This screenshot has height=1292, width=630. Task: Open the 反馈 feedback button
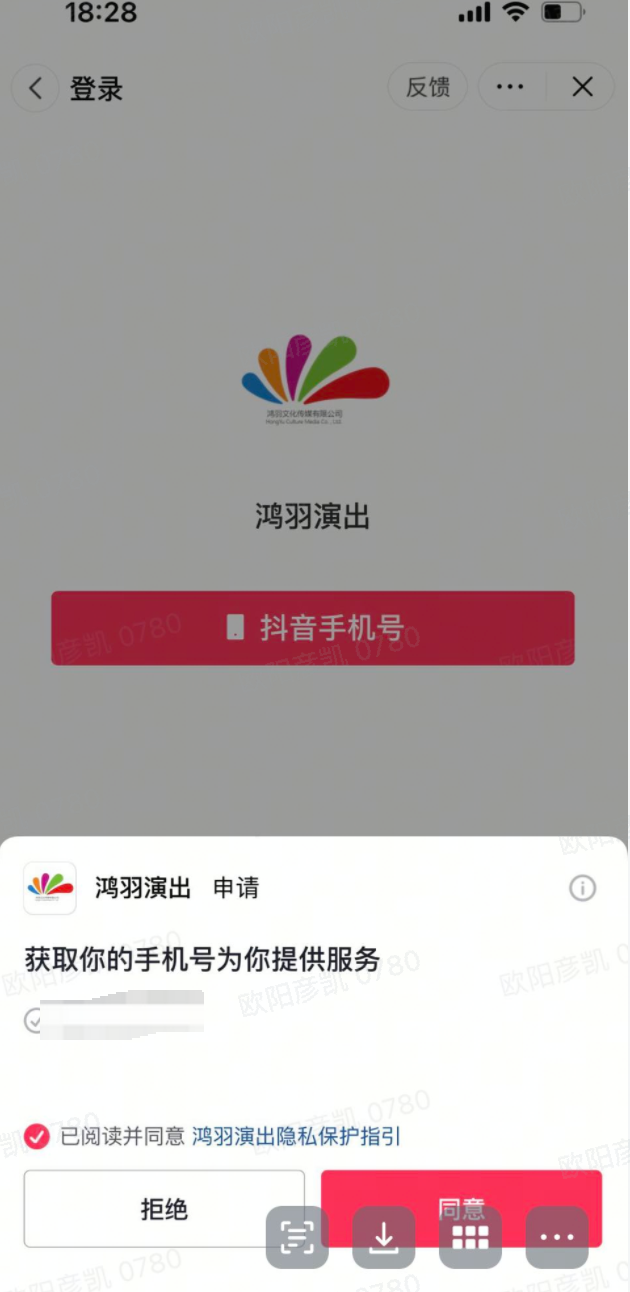pos(428,87)
